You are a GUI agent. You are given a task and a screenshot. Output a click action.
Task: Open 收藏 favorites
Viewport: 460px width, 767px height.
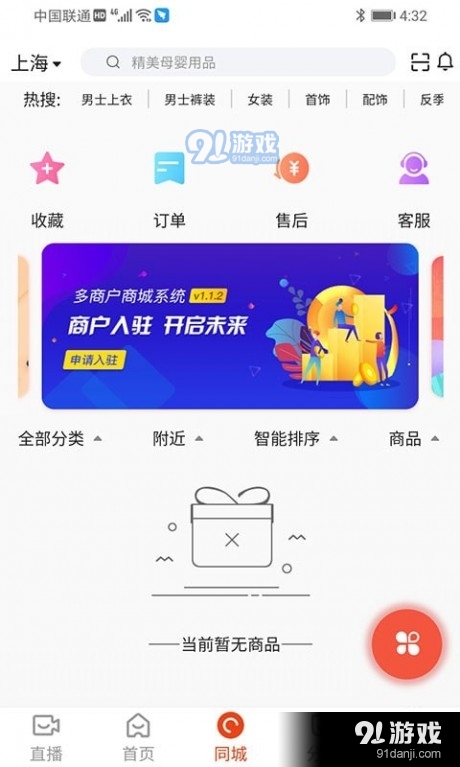point(47,190)
